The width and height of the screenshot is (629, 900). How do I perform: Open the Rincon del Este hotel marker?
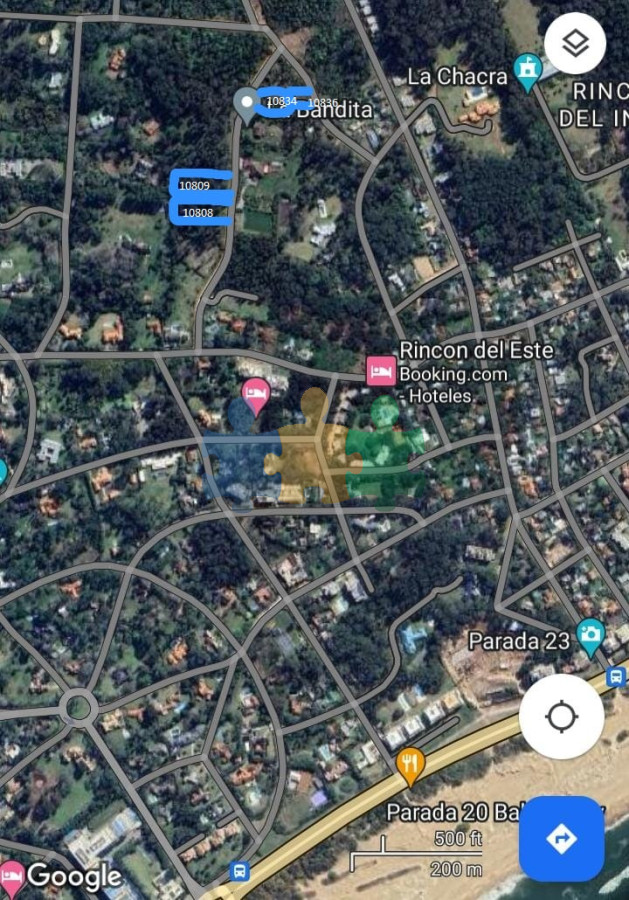click(380, 371)
